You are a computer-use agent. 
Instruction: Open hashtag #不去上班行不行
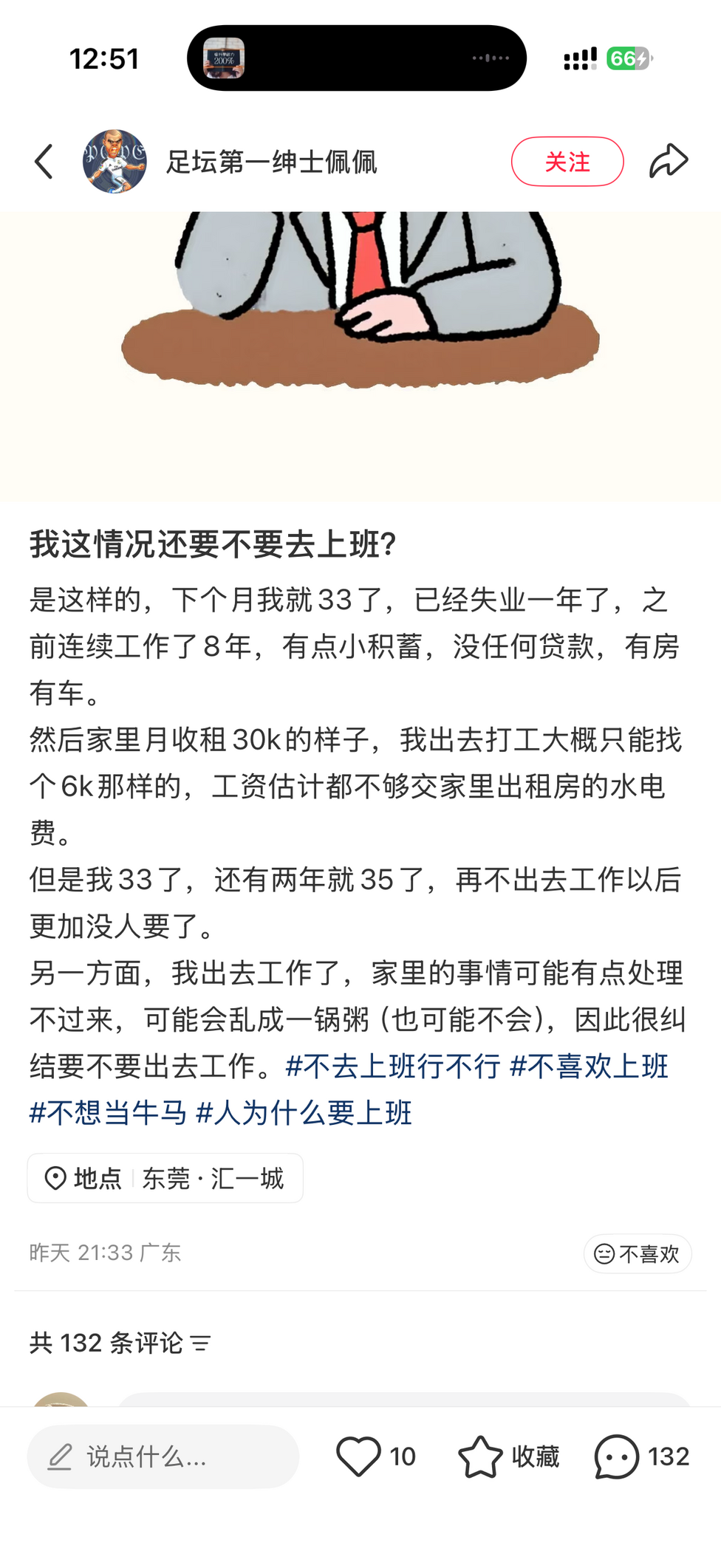(x=393, y=1066)
